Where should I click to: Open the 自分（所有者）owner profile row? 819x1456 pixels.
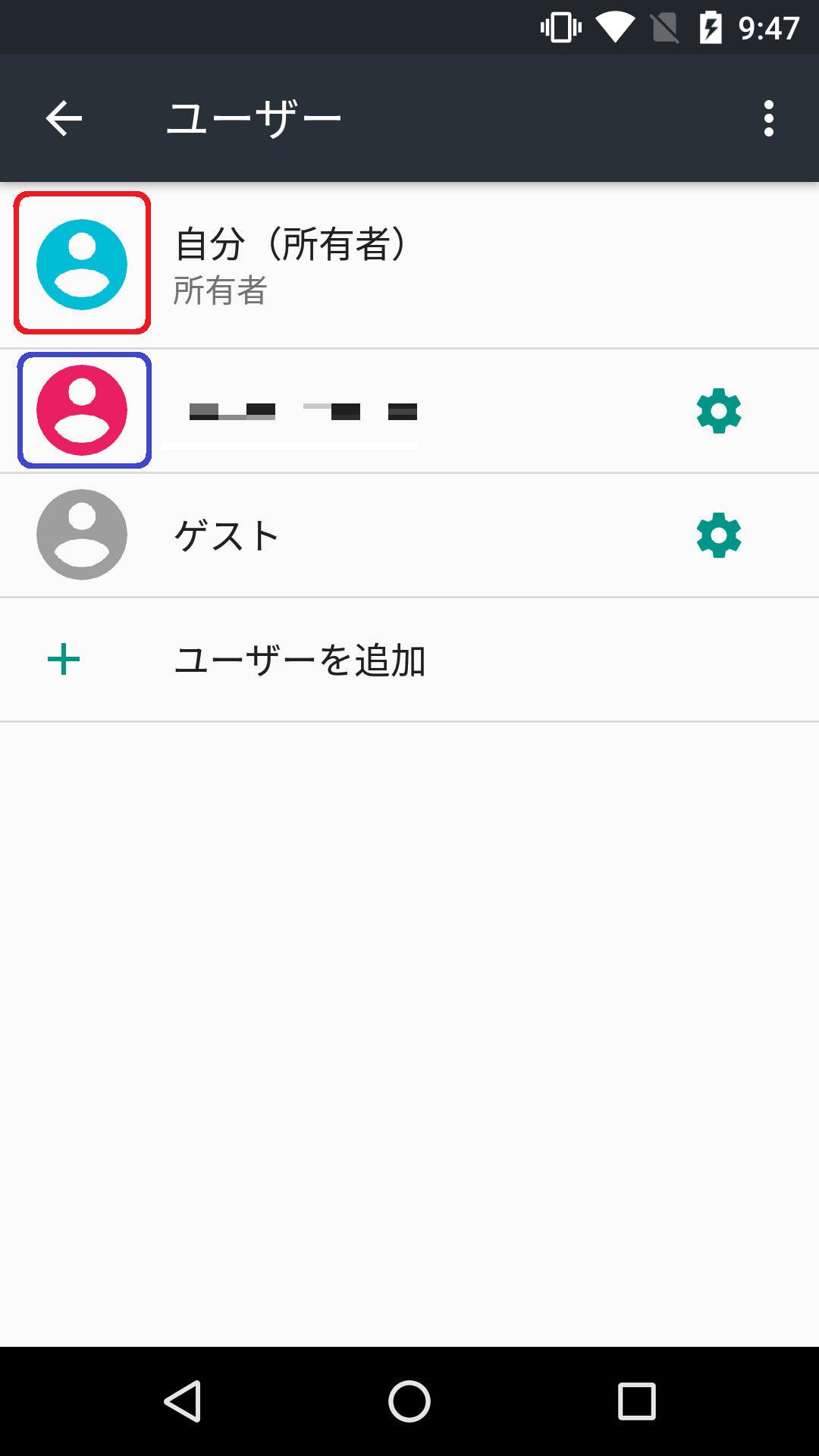click(x=409, y=265)
